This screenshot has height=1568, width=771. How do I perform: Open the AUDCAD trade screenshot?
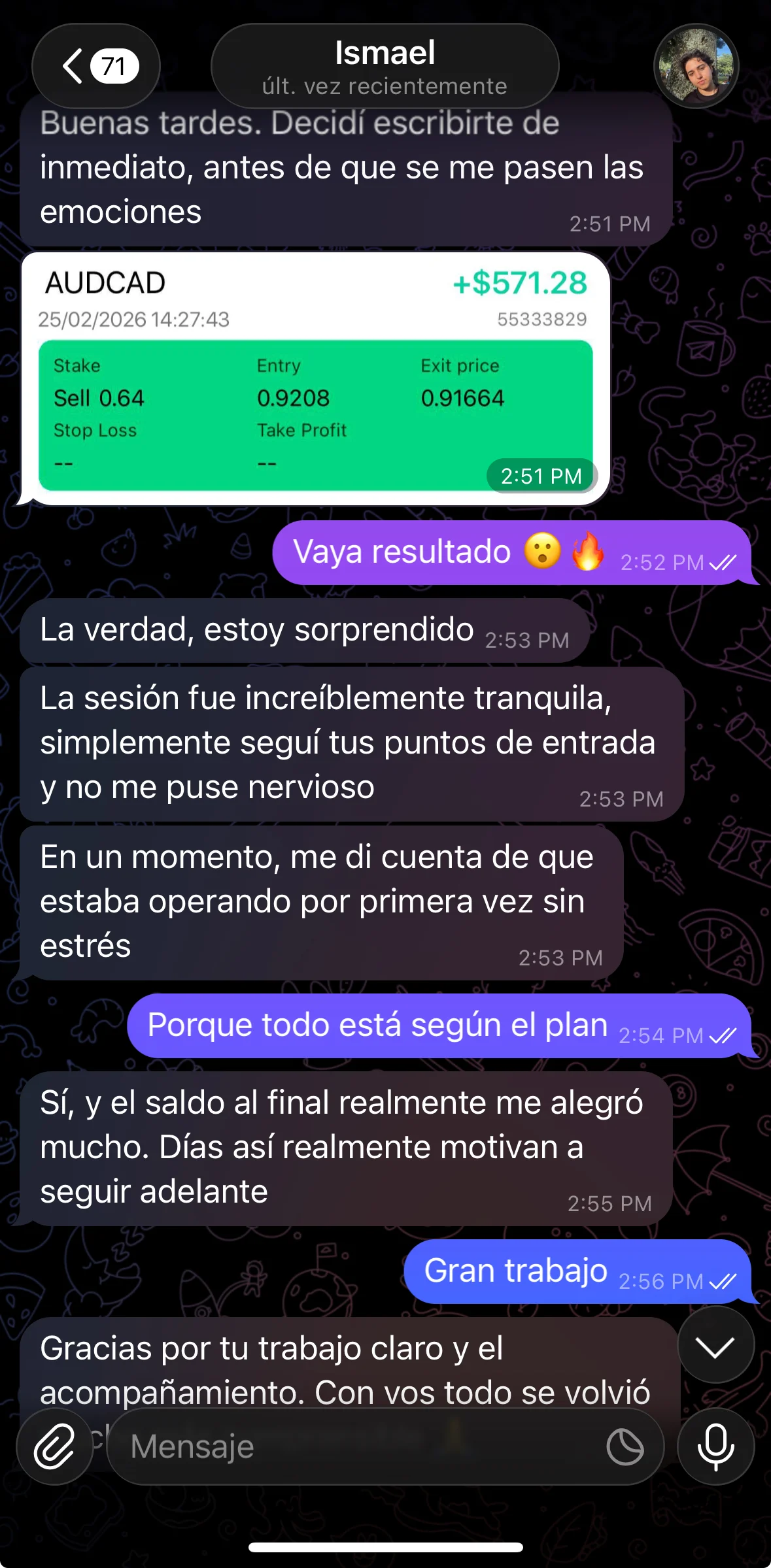tap(315, 379)
